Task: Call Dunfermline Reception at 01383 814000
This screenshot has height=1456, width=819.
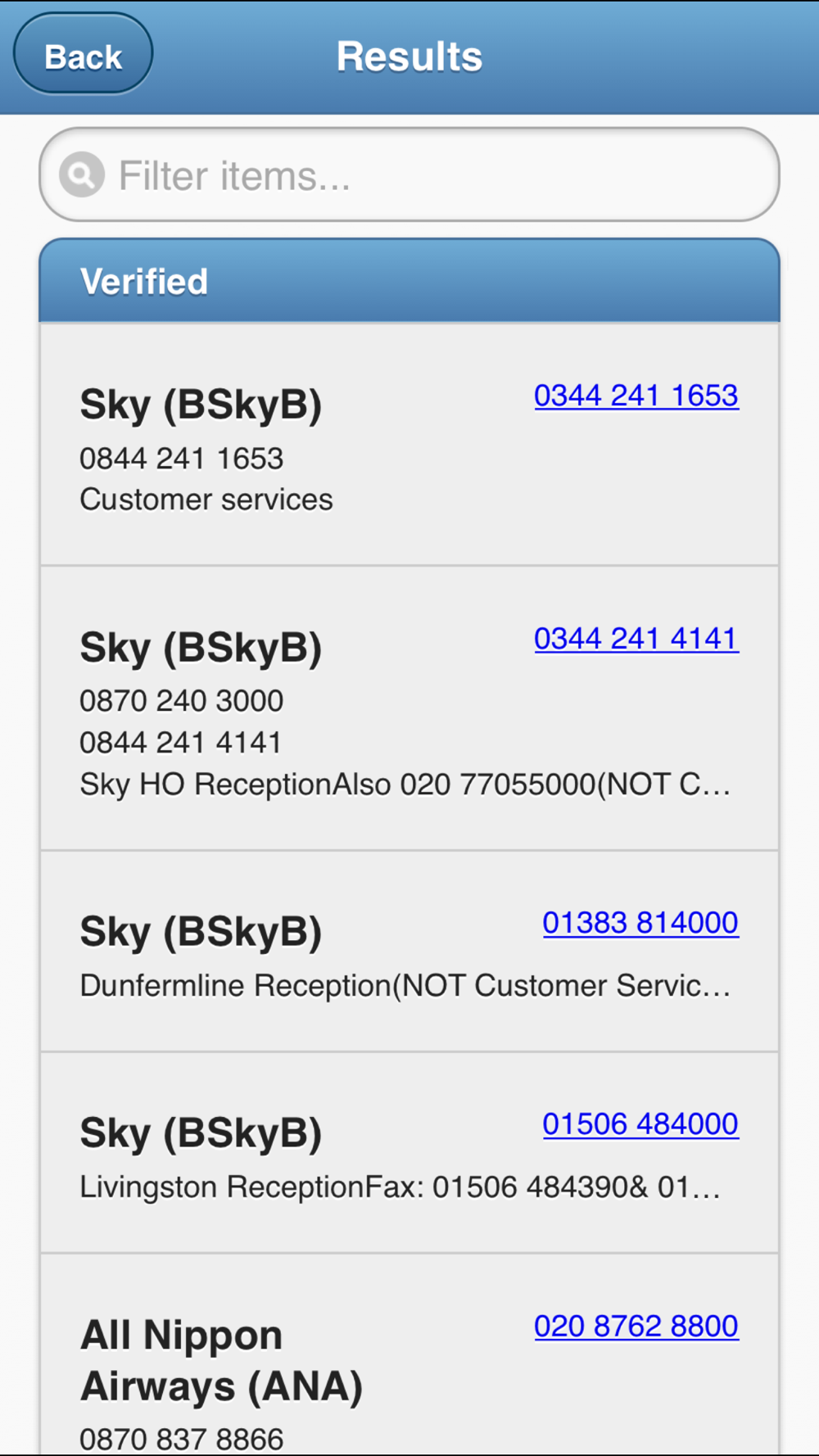Action: pos(640,923)
